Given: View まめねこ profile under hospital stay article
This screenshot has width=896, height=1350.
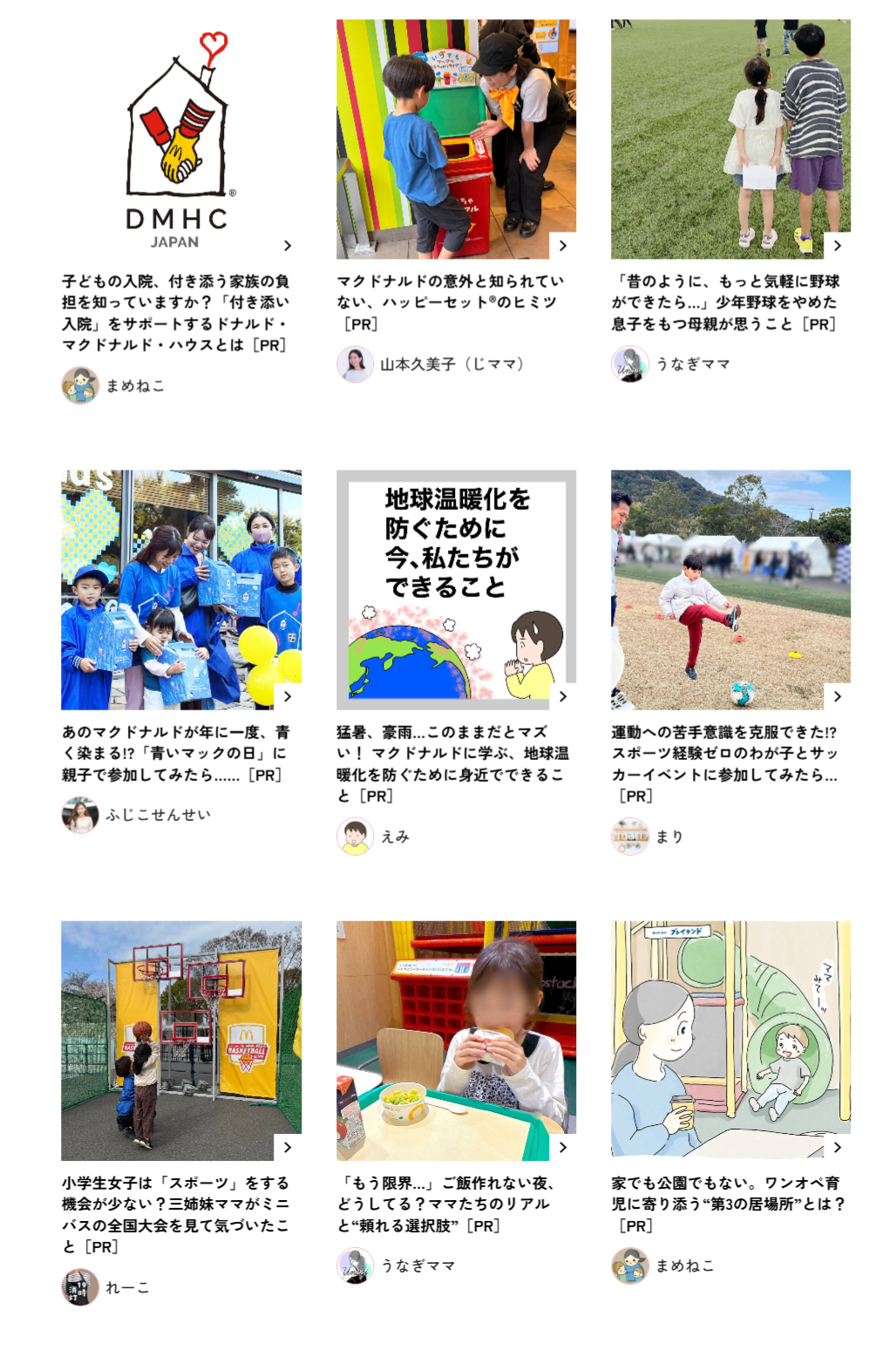Looking at the screenshot, I should tap(134, 385).
